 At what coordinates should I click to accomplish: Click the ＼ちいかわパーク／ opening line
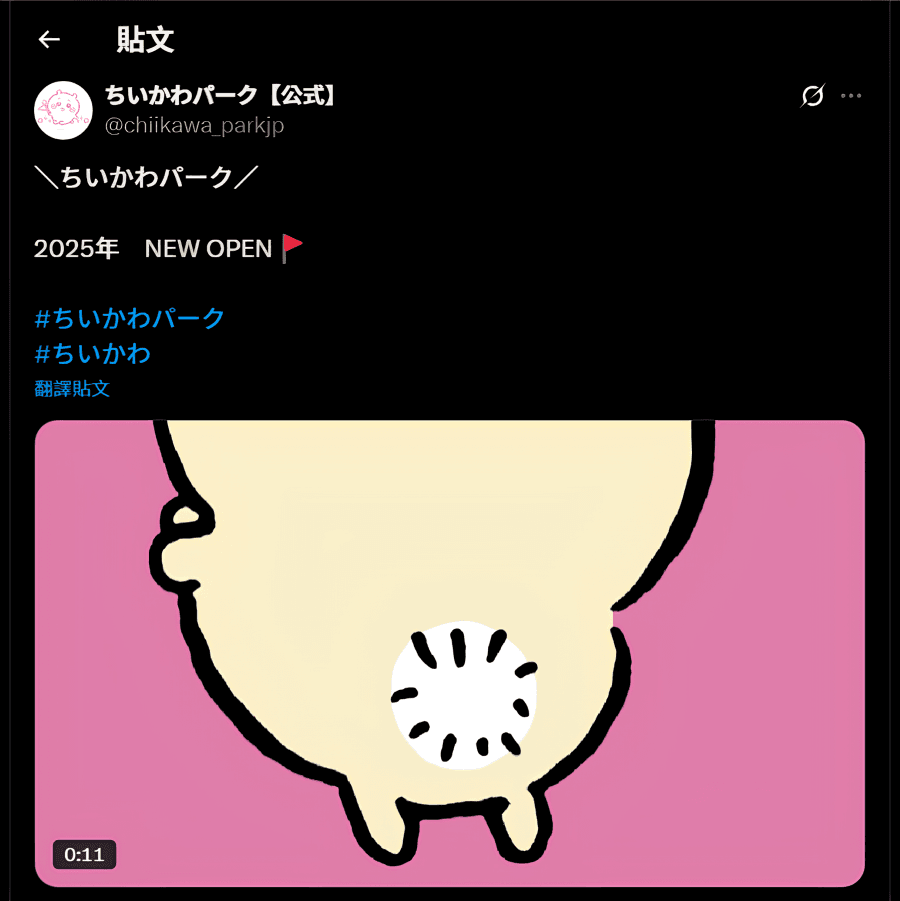[x=143, y=176]
